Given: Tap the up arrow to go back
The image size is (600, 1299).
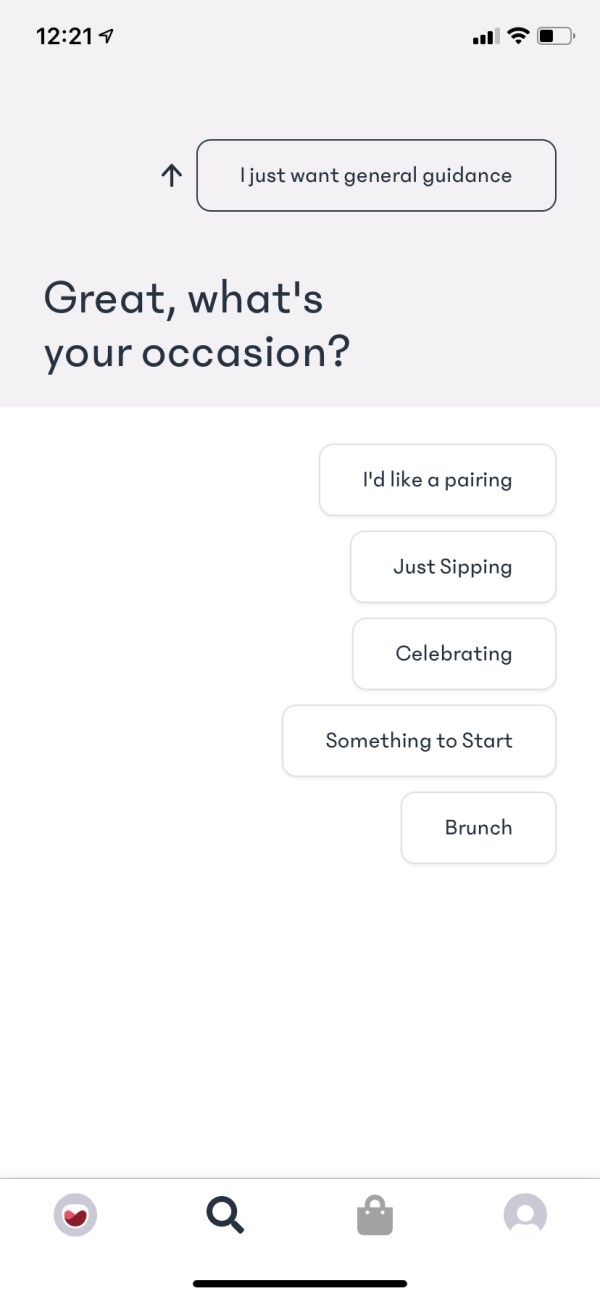Looking at the screenshot, I should tap(171, 176).
